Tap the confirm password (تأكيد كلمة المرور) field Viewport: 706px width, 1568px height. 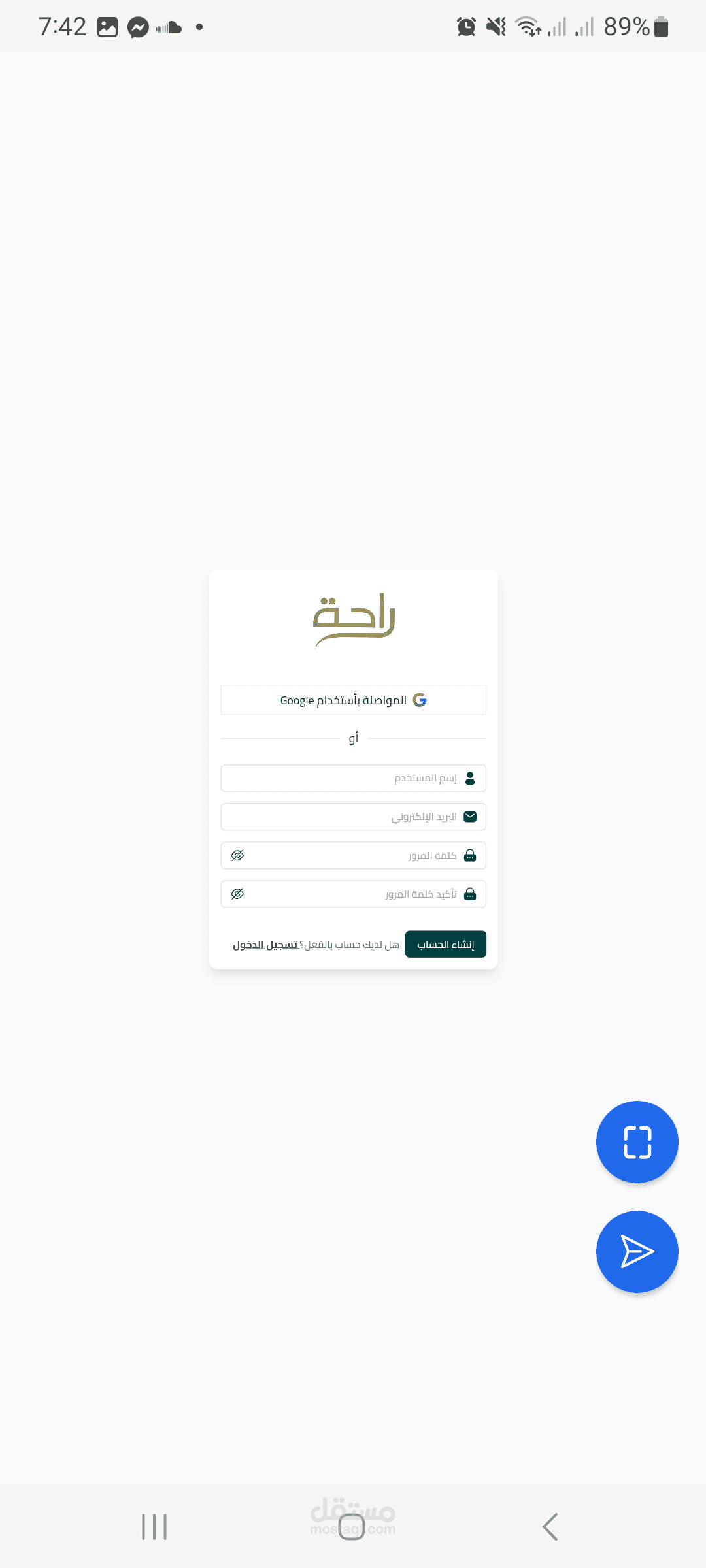coord(353,894)
